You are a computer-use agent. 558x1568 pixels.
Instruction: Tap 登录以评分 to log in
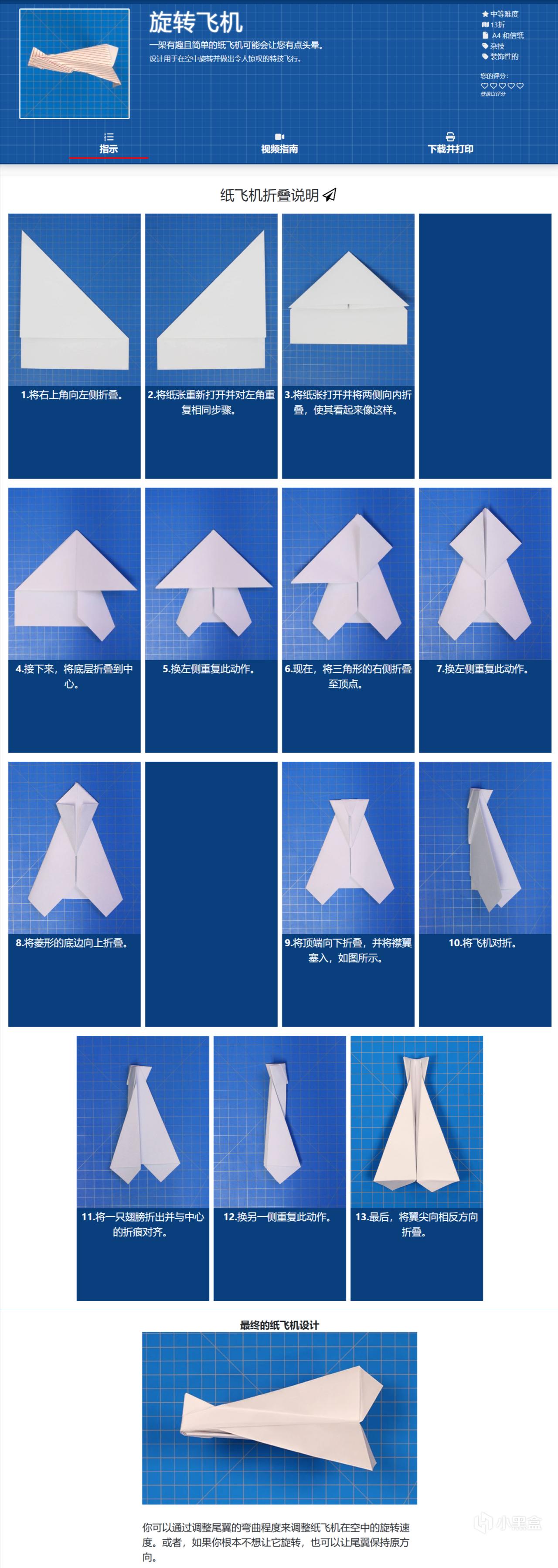[x=493, y=94]
